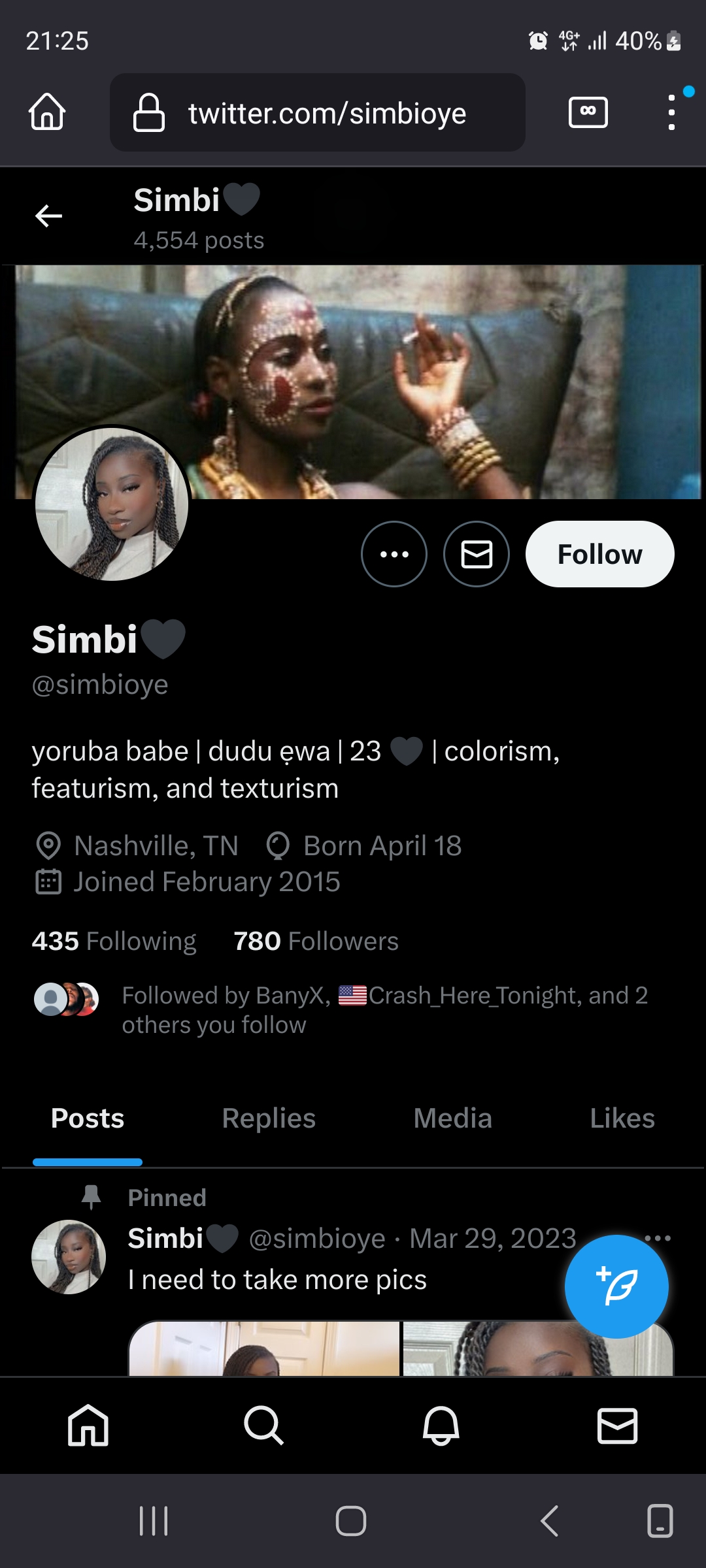Open the notifications bell
Viewport: 706px width, 1568px height.
tap(441, 1425)
